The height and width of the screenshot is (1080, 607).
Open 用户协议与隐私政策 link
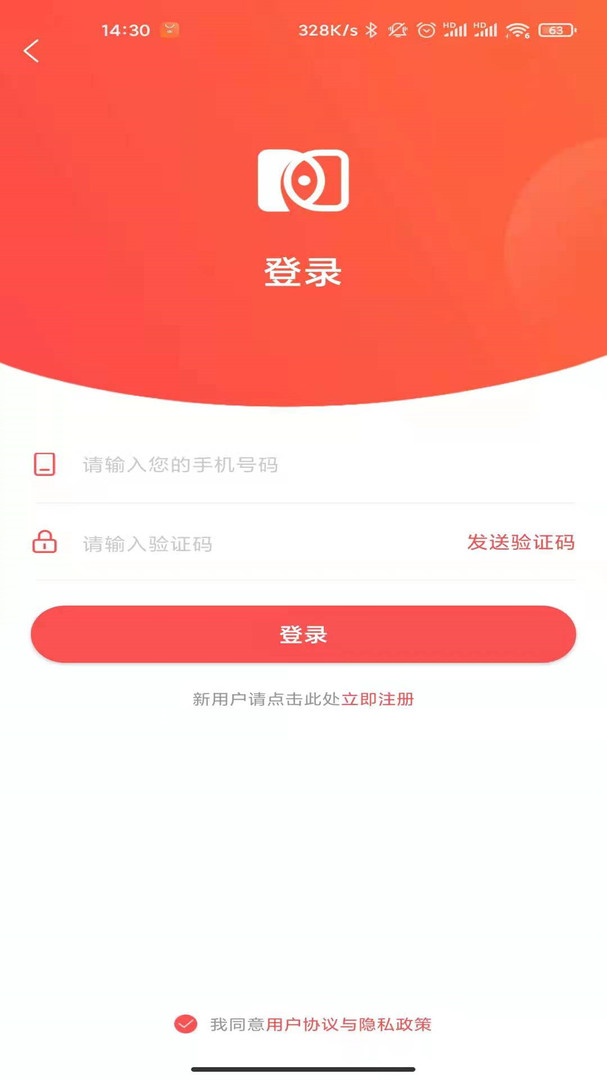click(349, 1024)
